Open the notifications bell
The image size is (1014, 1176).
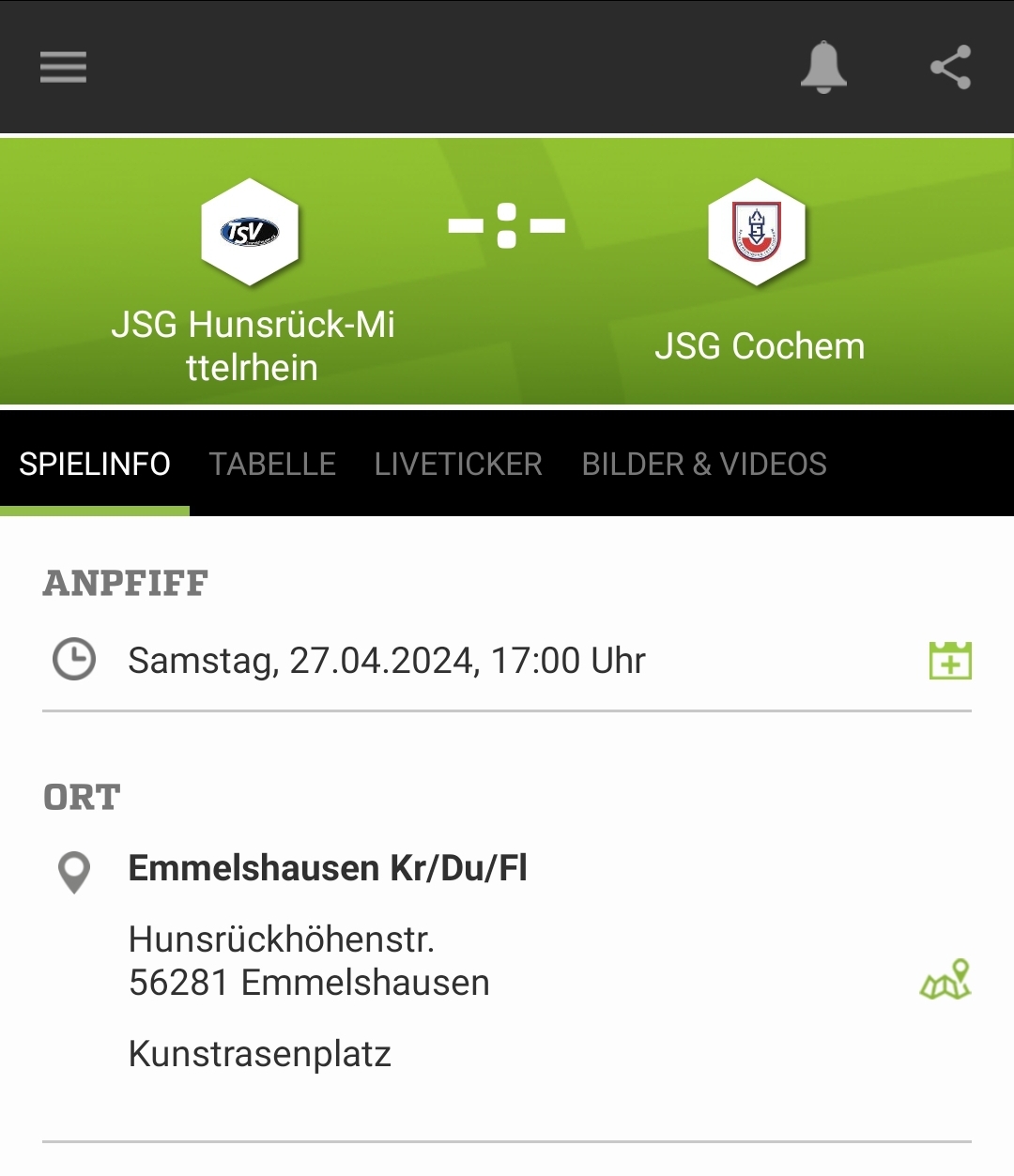(x=823, y=67)
